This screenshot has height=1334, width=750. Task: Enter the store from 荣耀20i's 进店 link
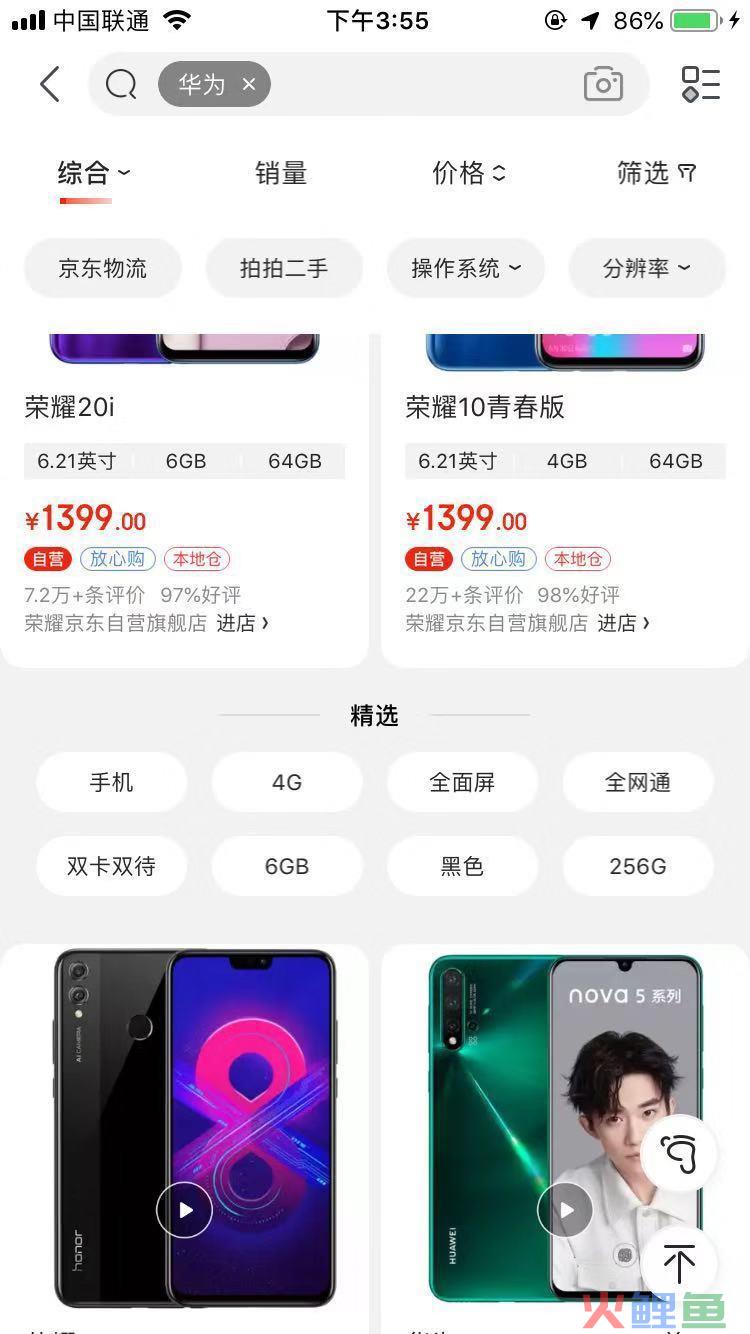point(242,623)
